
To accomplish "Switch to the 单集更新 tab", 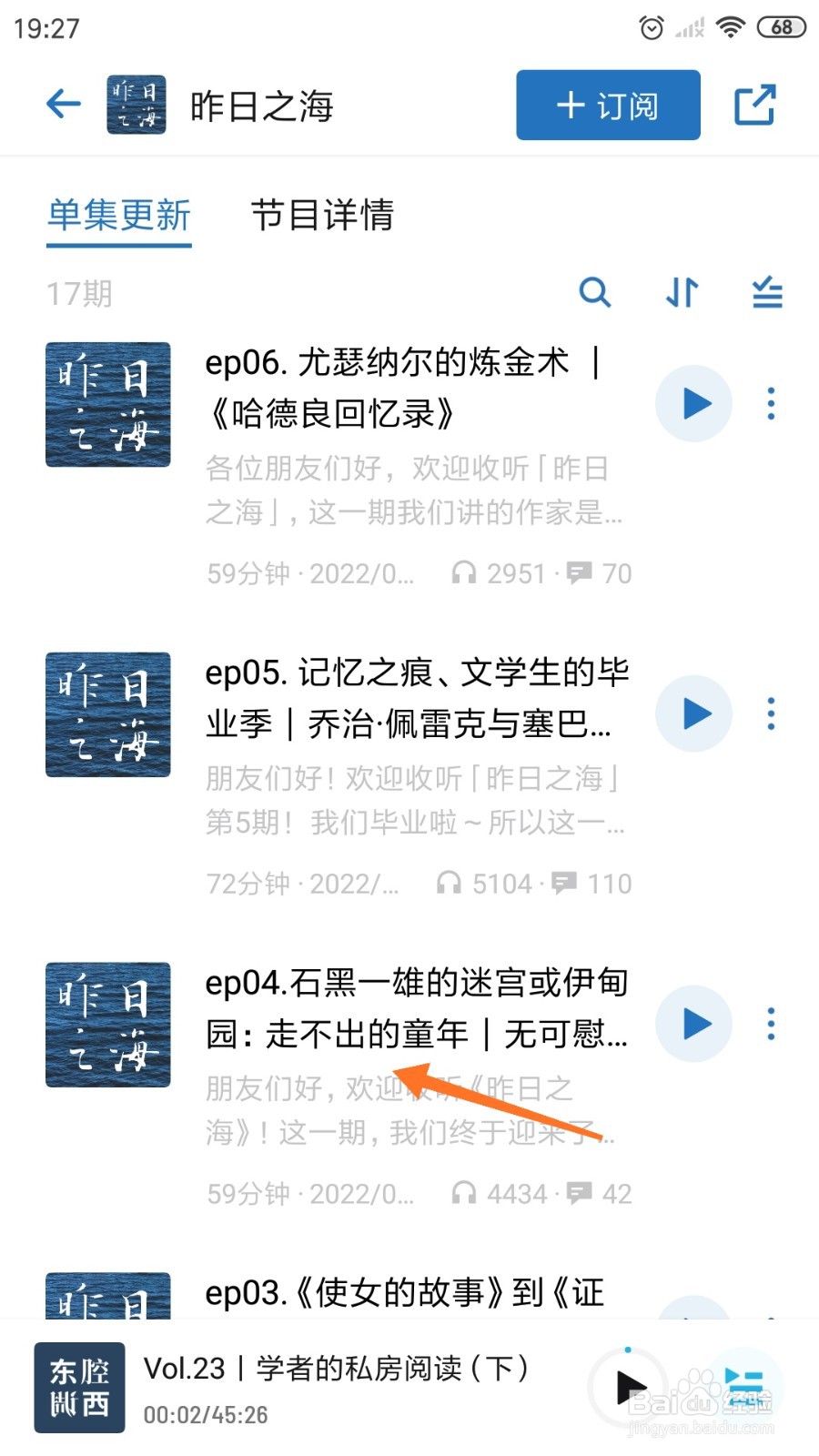I will pos(119,216).
